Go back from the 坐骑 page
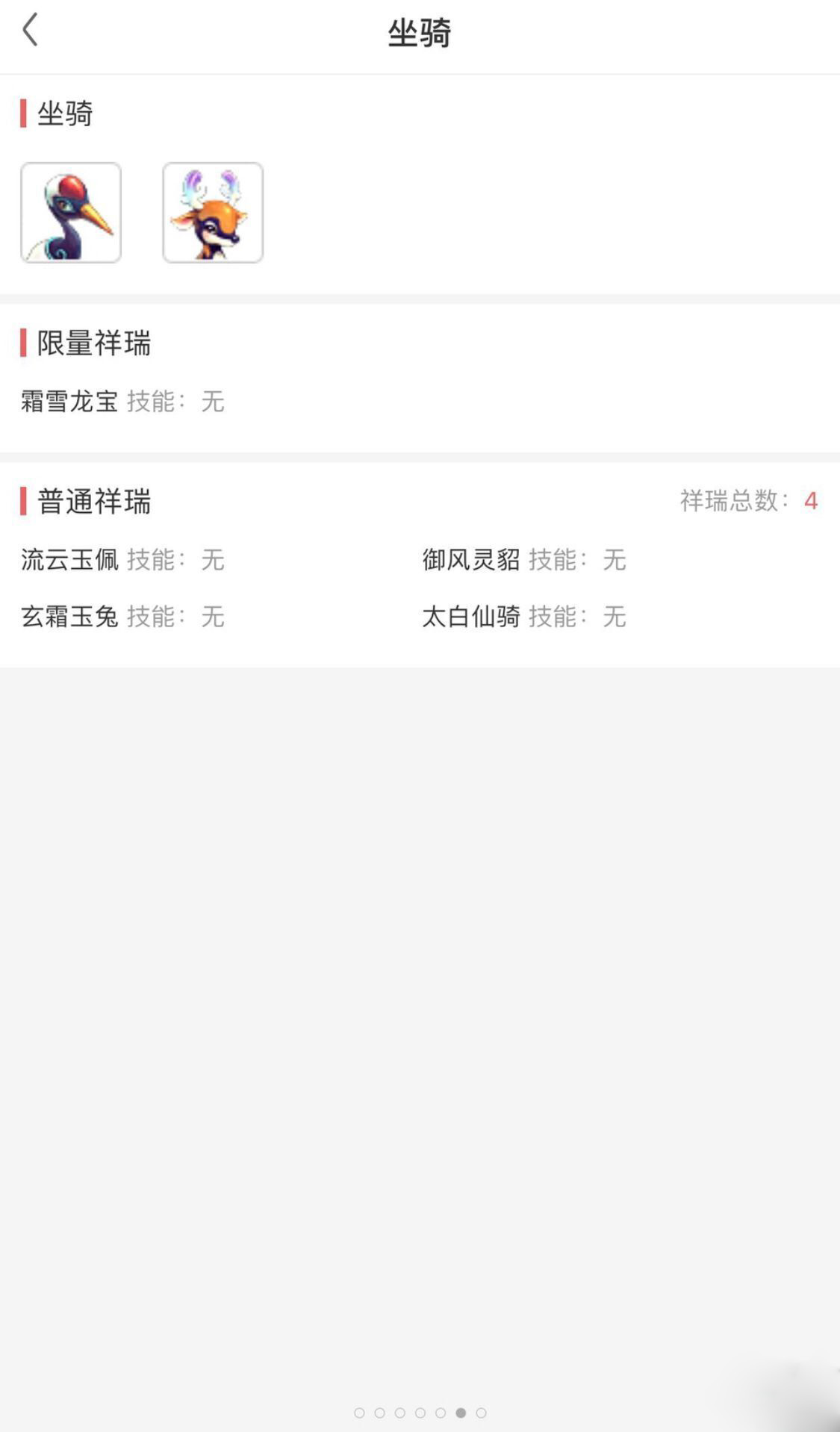Image resolution: width=840 pixels, height=1432 pixels. coord(30,31)
